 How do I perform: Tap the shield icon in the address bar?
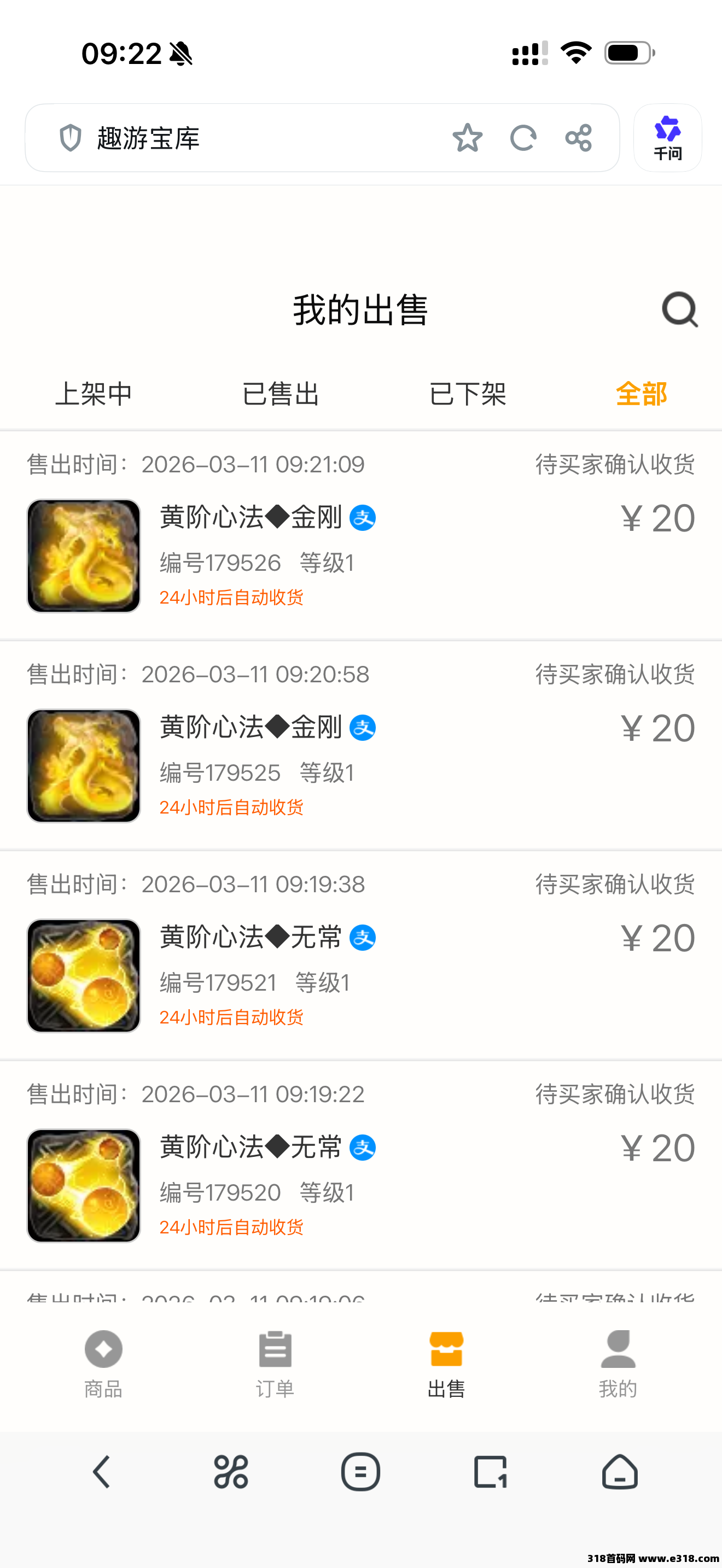pyautogui.click(x=71, y=138)
